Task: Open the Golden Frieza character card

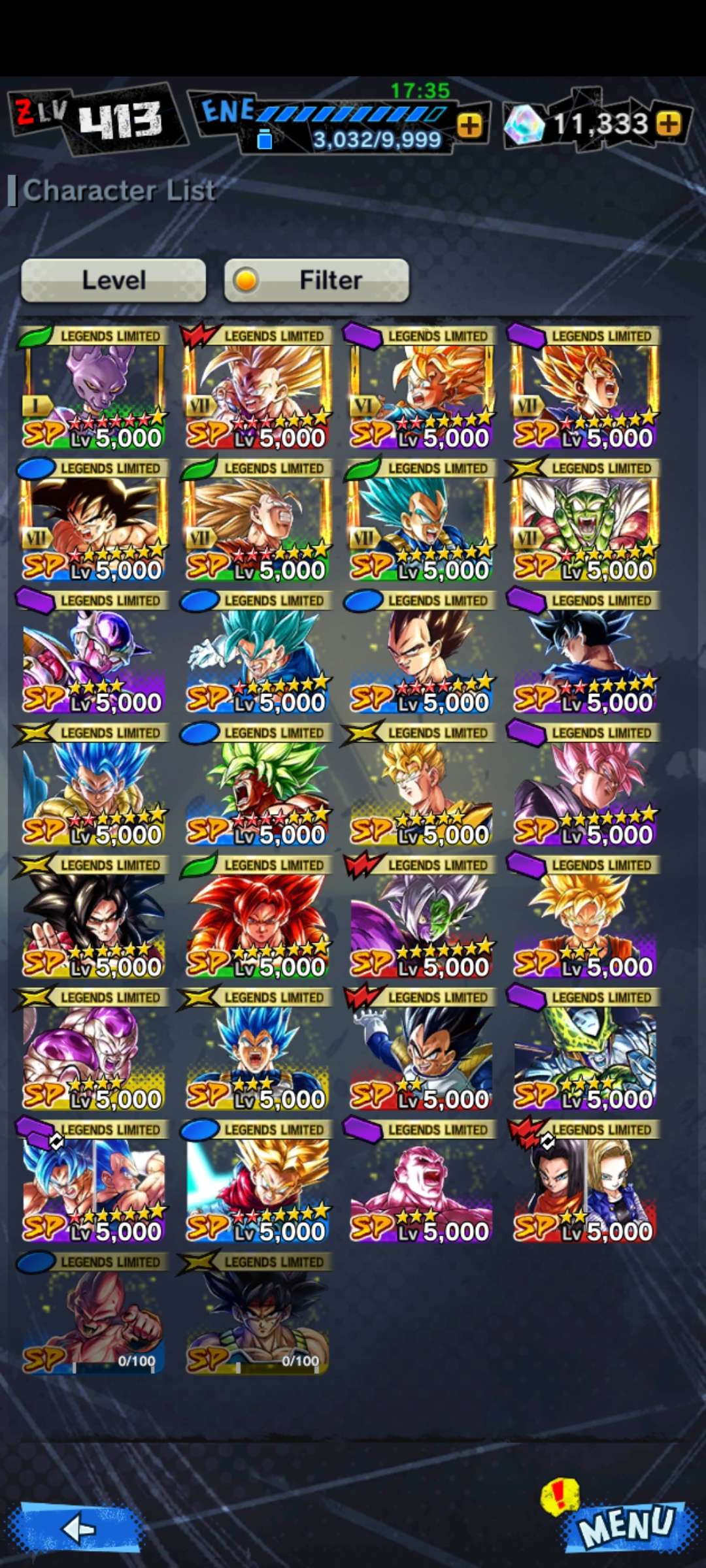Action: 93,1051
